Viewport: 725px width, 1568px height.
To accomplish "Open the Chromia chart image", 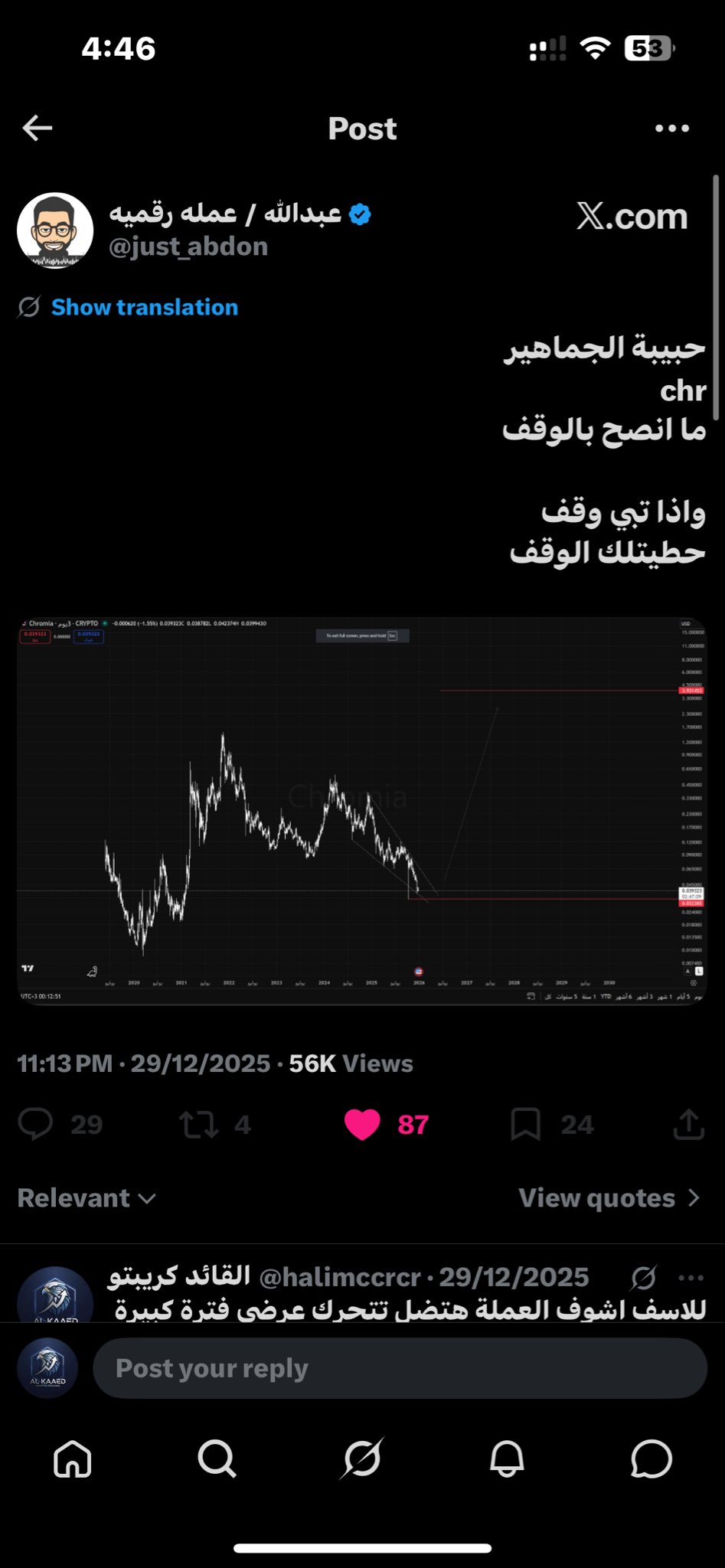I will [x=361, y=810].
